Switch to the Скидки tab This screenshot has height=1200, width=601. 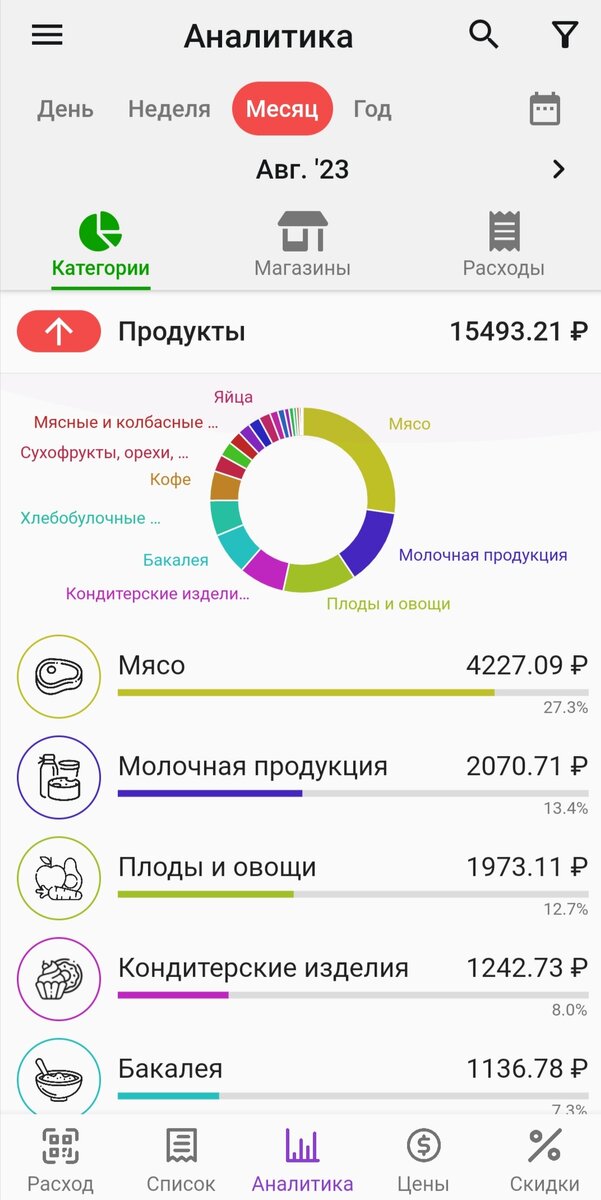(544, 1158)
